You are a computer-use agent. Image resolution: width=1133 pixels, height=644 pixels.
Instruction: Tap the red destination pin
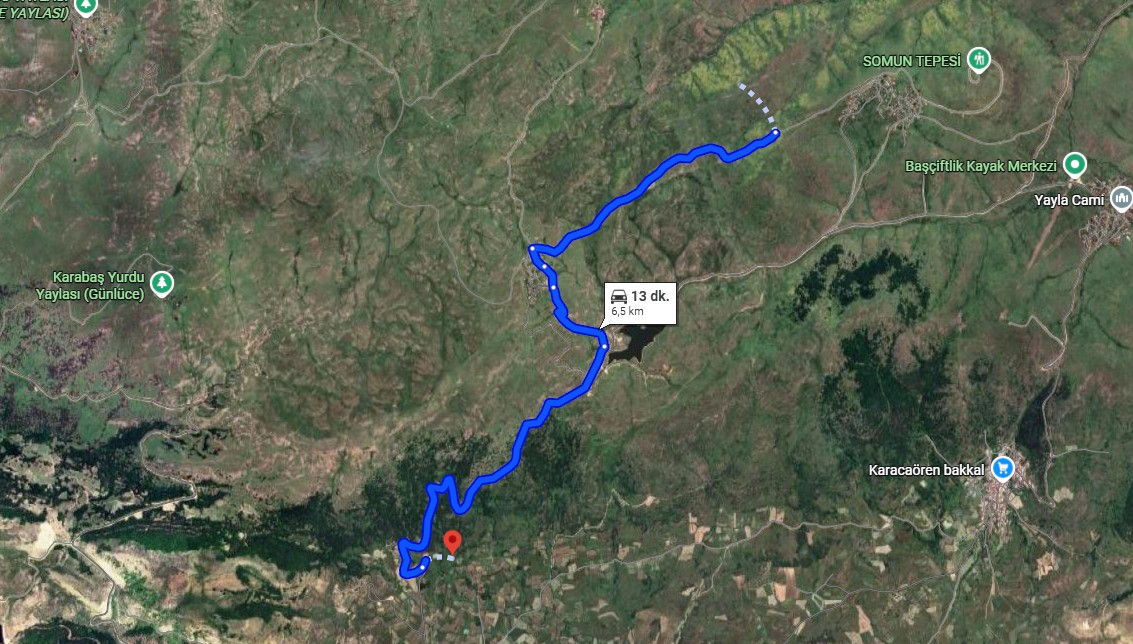click(x=451, y=542)
